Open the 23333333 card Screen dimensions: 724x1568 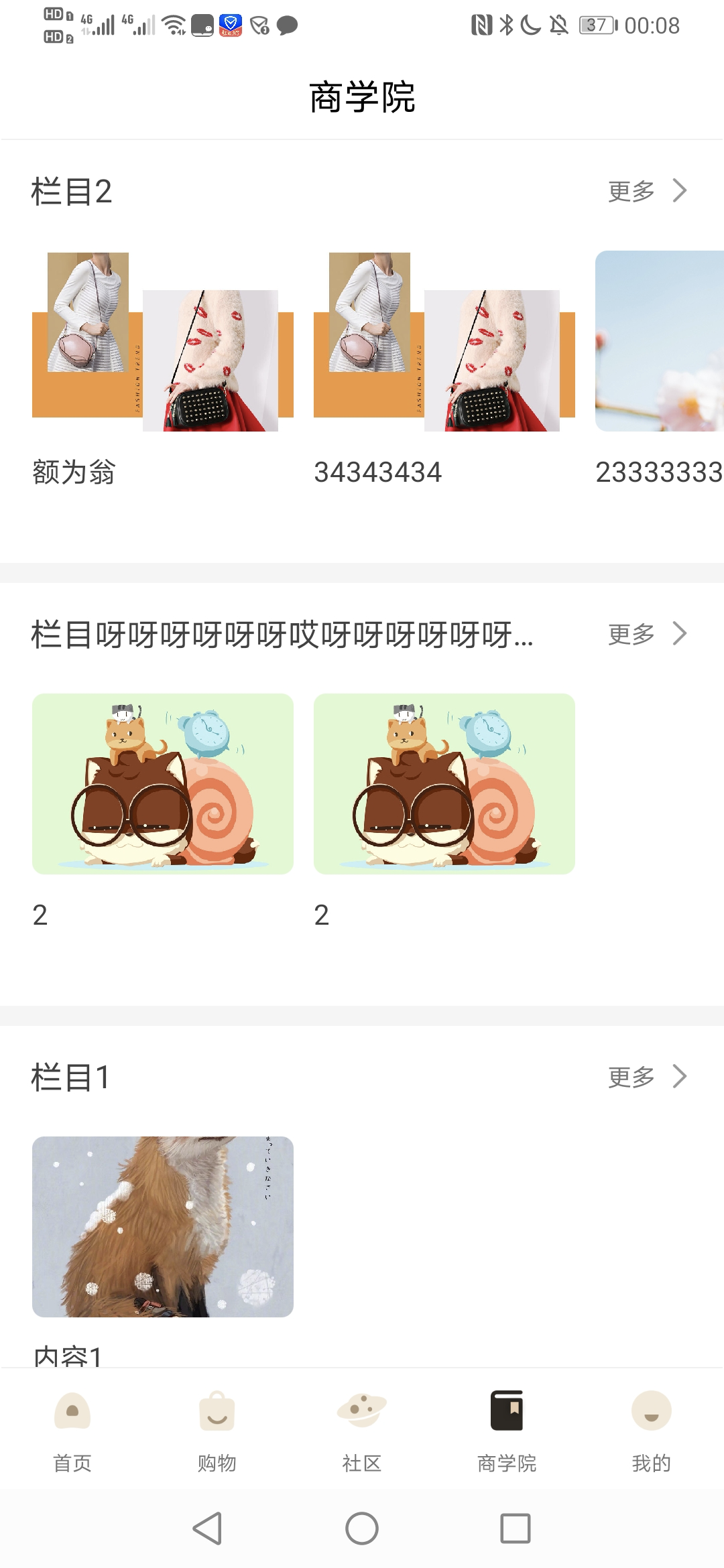point(660,342)
